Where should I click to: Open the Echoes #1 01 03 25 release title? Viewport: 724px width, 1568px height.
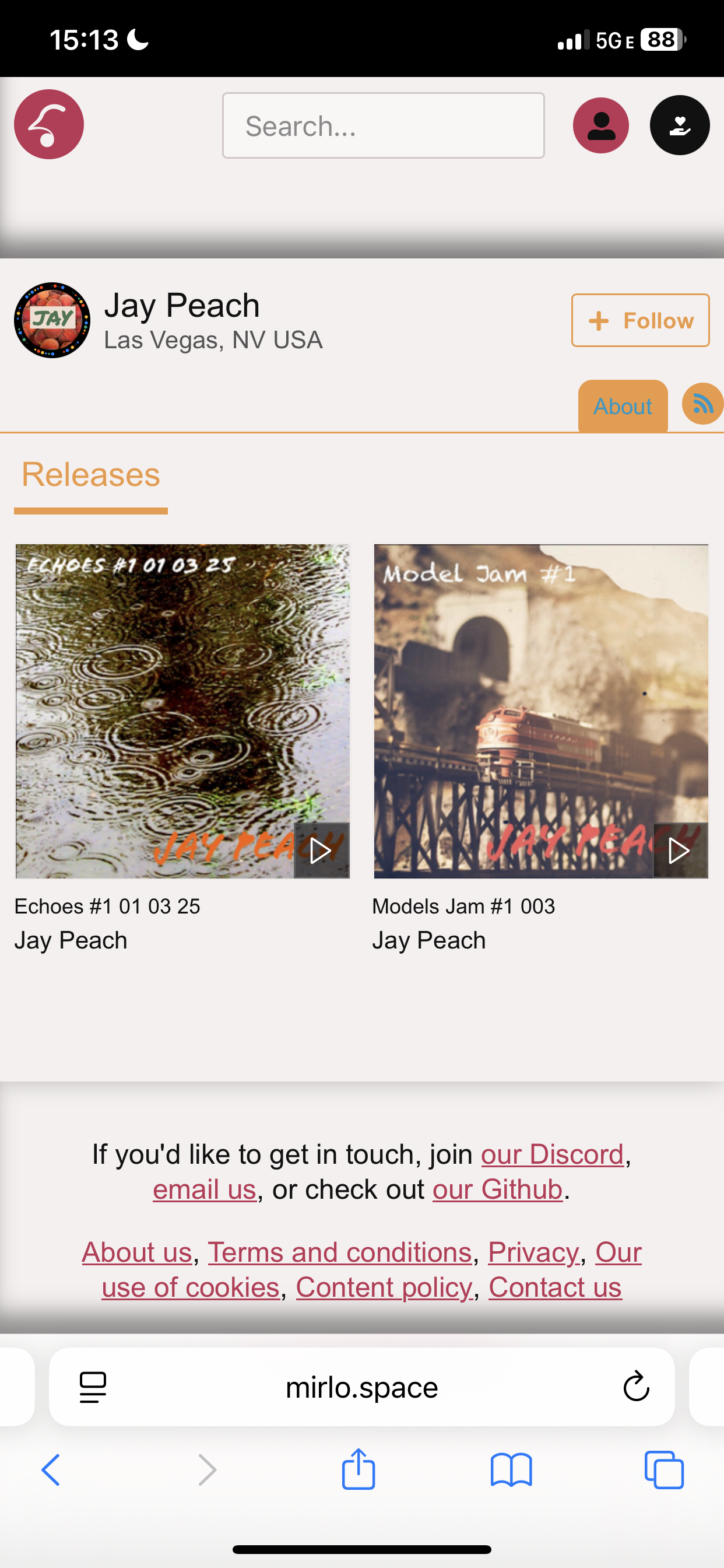(107, 907)
